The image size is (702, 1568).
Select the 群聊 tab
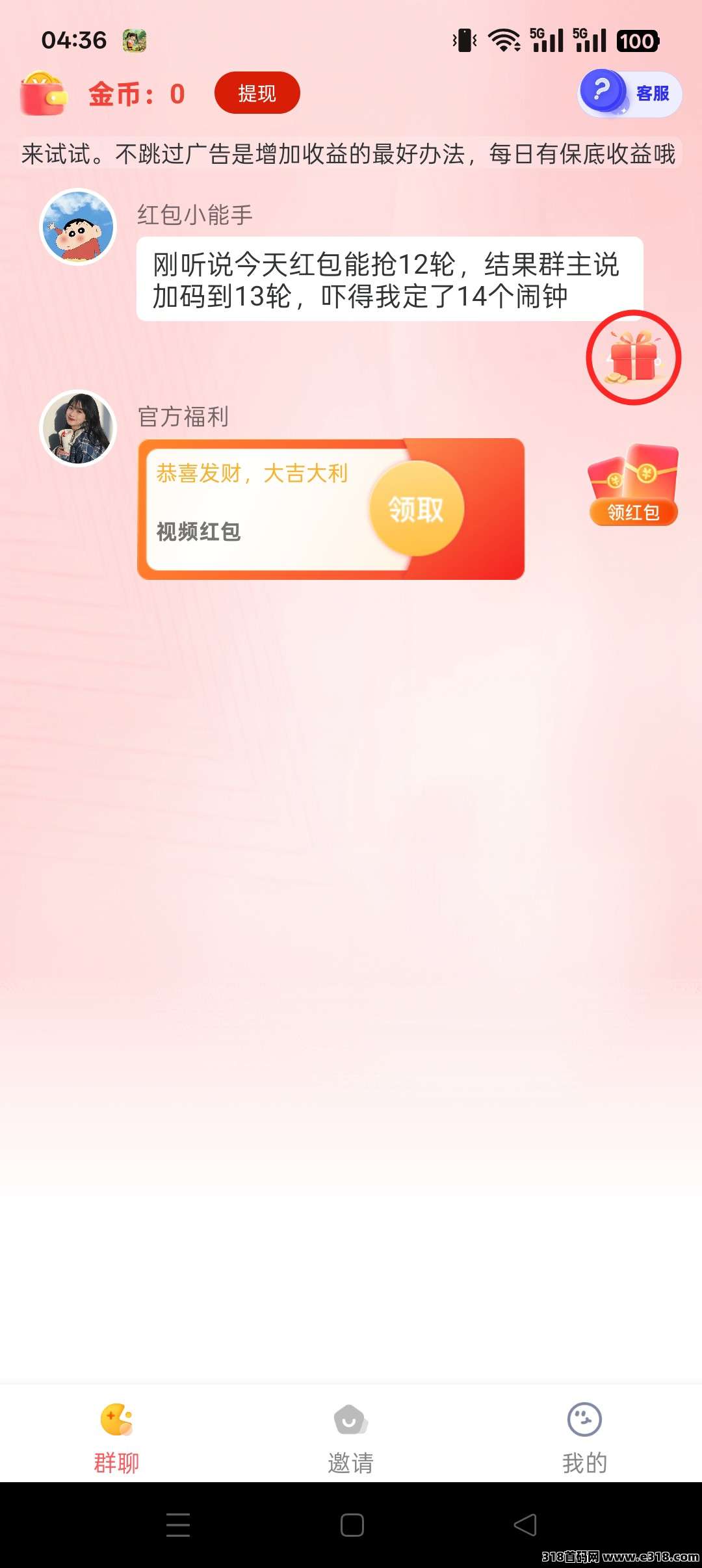pos(117,1438)
